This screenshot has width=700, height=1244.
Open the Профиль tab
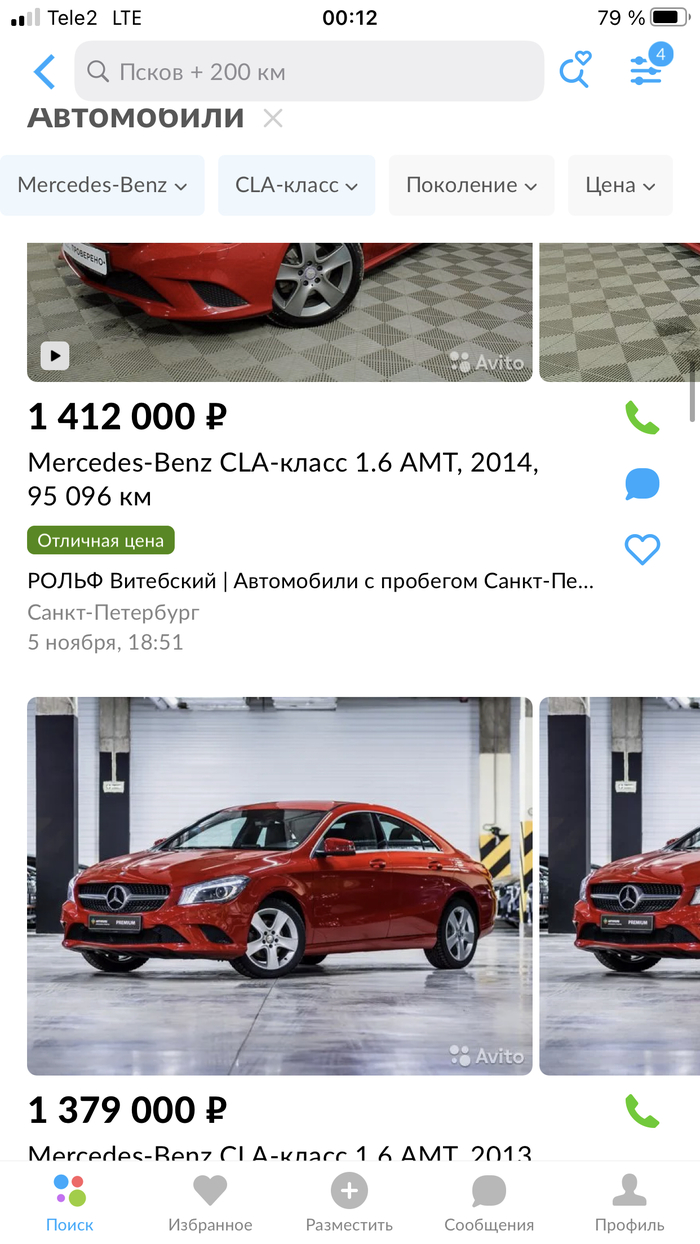click(x=629, y=1202)
